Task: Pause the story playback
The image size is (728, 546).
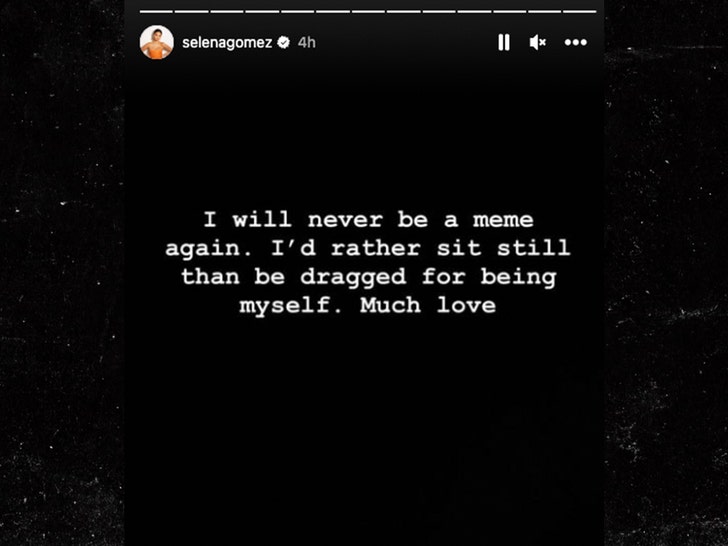Action: point(504,42)
